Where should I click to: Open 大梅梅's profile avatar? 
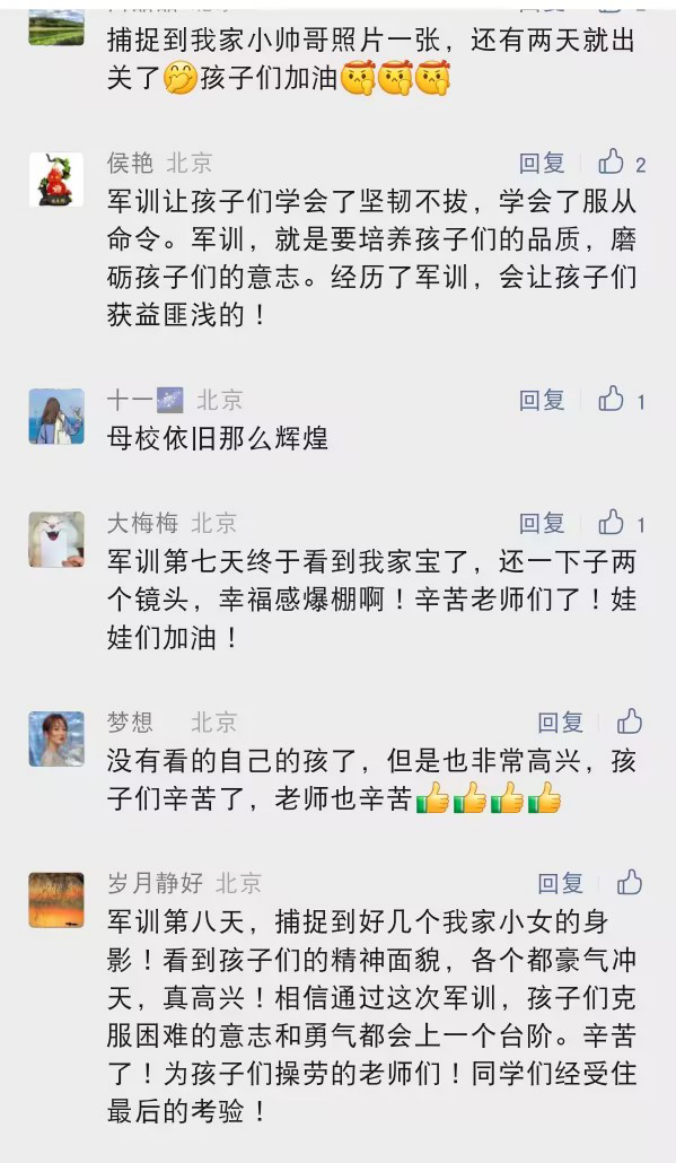[x=56, y=540]
